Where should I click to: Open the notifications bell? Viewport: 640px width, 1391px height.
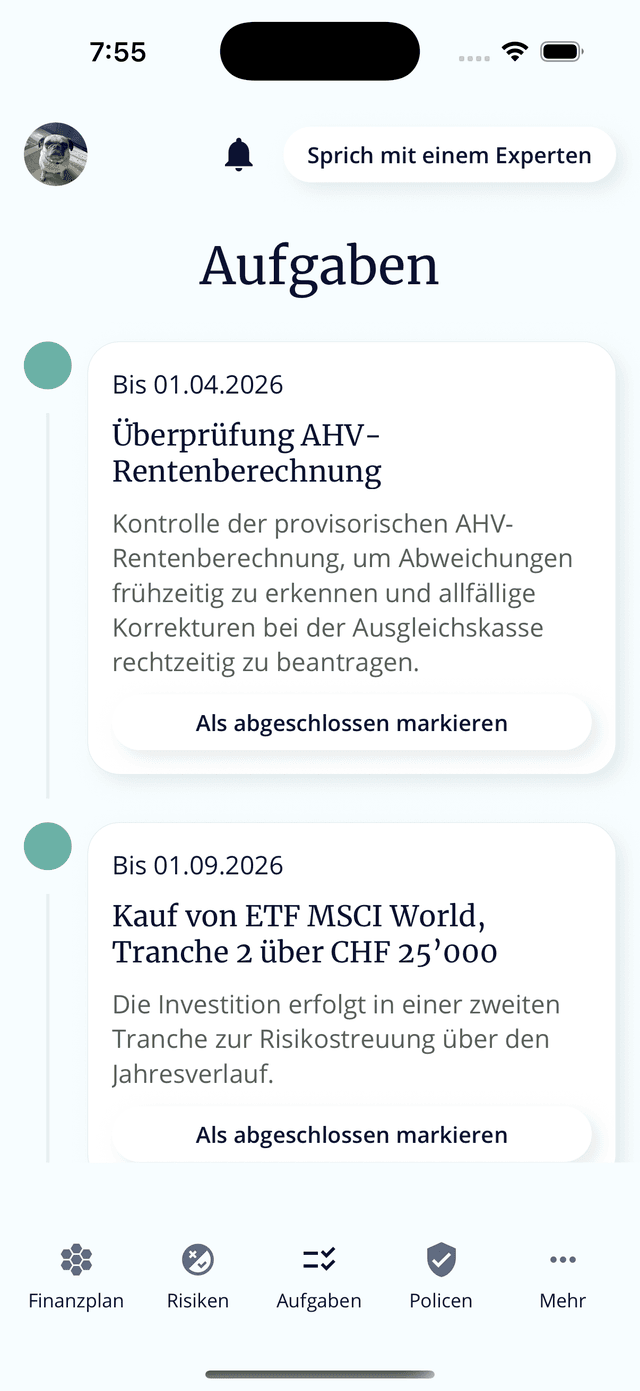[x=238, y=155]
